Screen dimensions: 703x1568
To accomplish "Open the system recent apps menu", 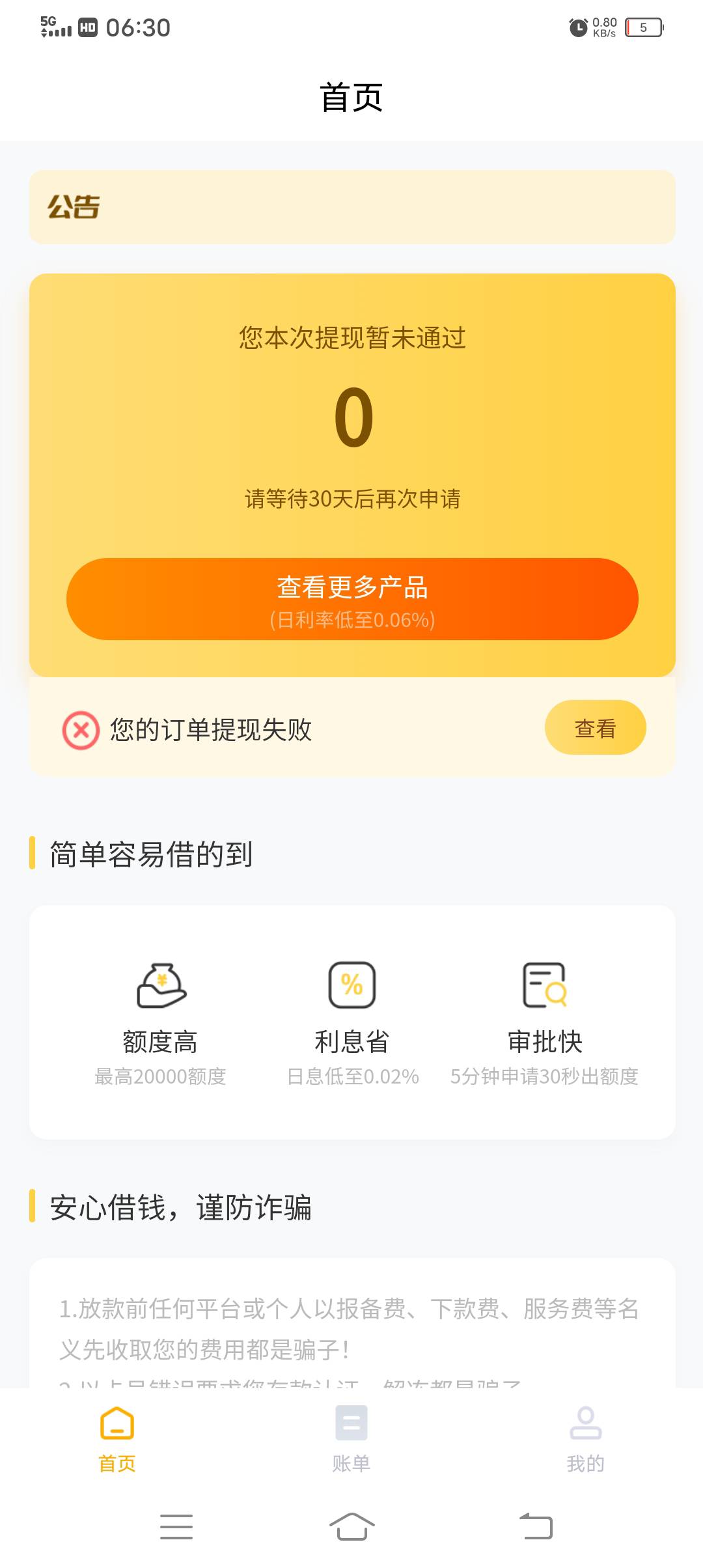I will coord(176,1526).
